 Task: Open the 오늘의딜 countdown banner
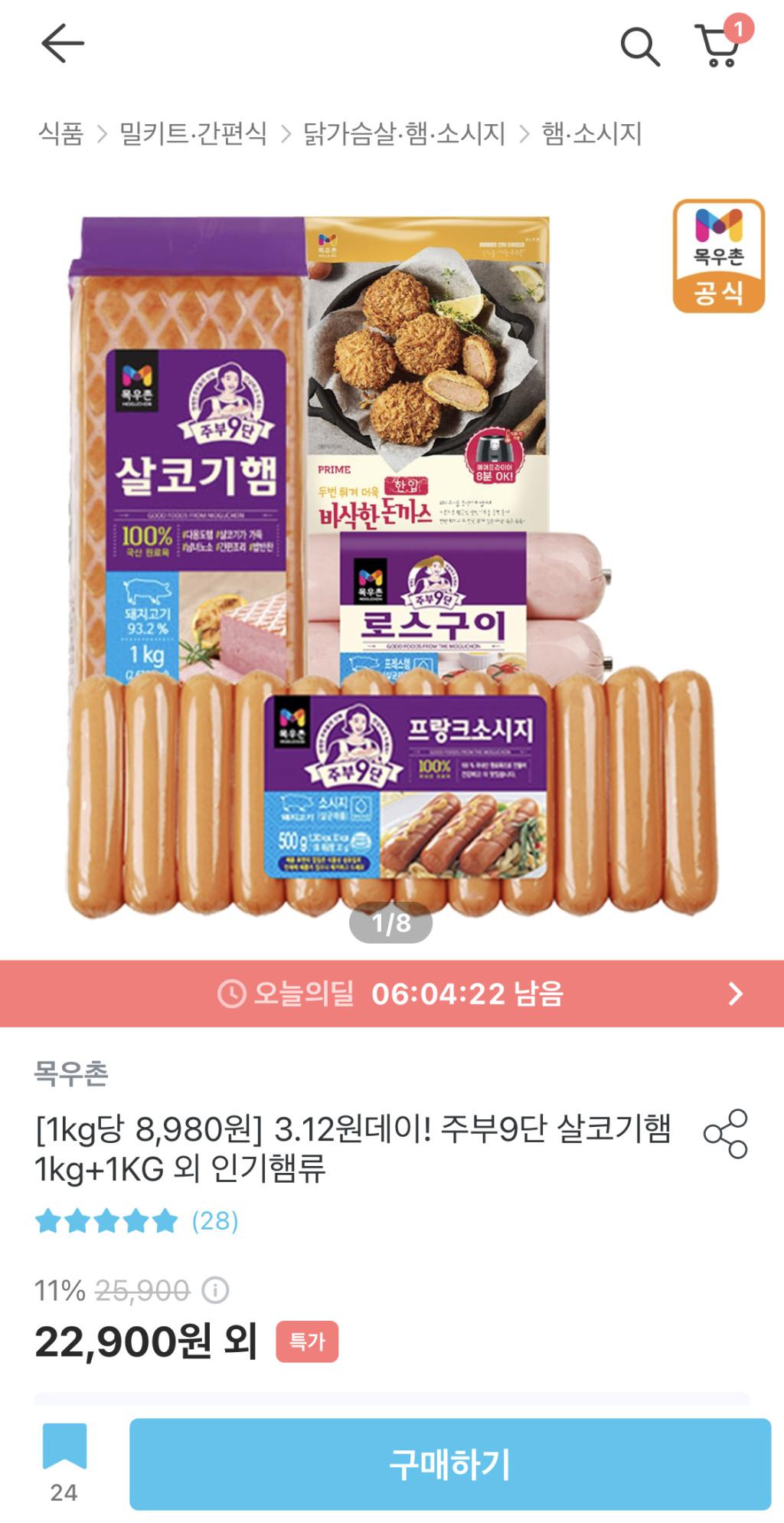[x=392, y=994]
